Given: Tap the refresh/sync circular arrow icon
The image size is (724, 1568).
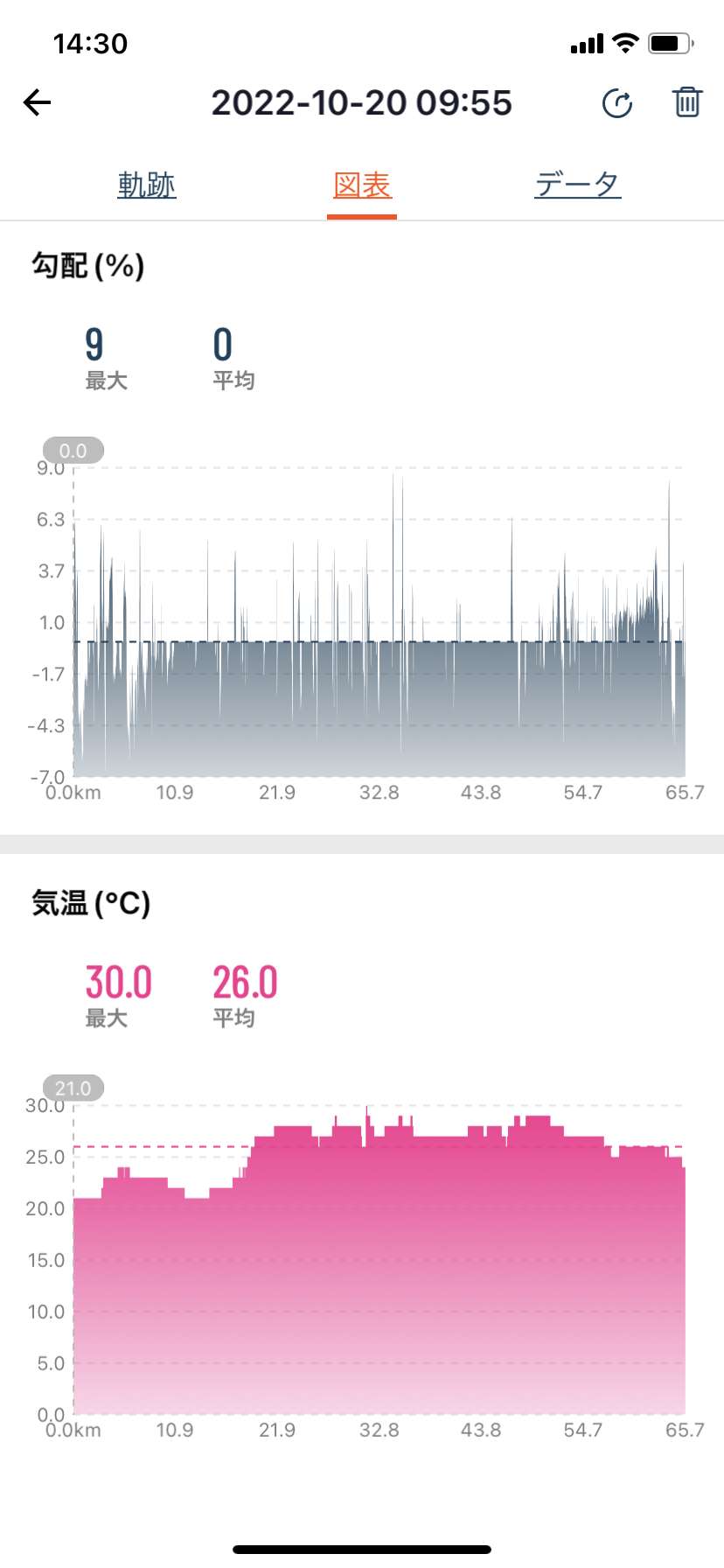Looking at the screenshot, I should tap(617, 103).
